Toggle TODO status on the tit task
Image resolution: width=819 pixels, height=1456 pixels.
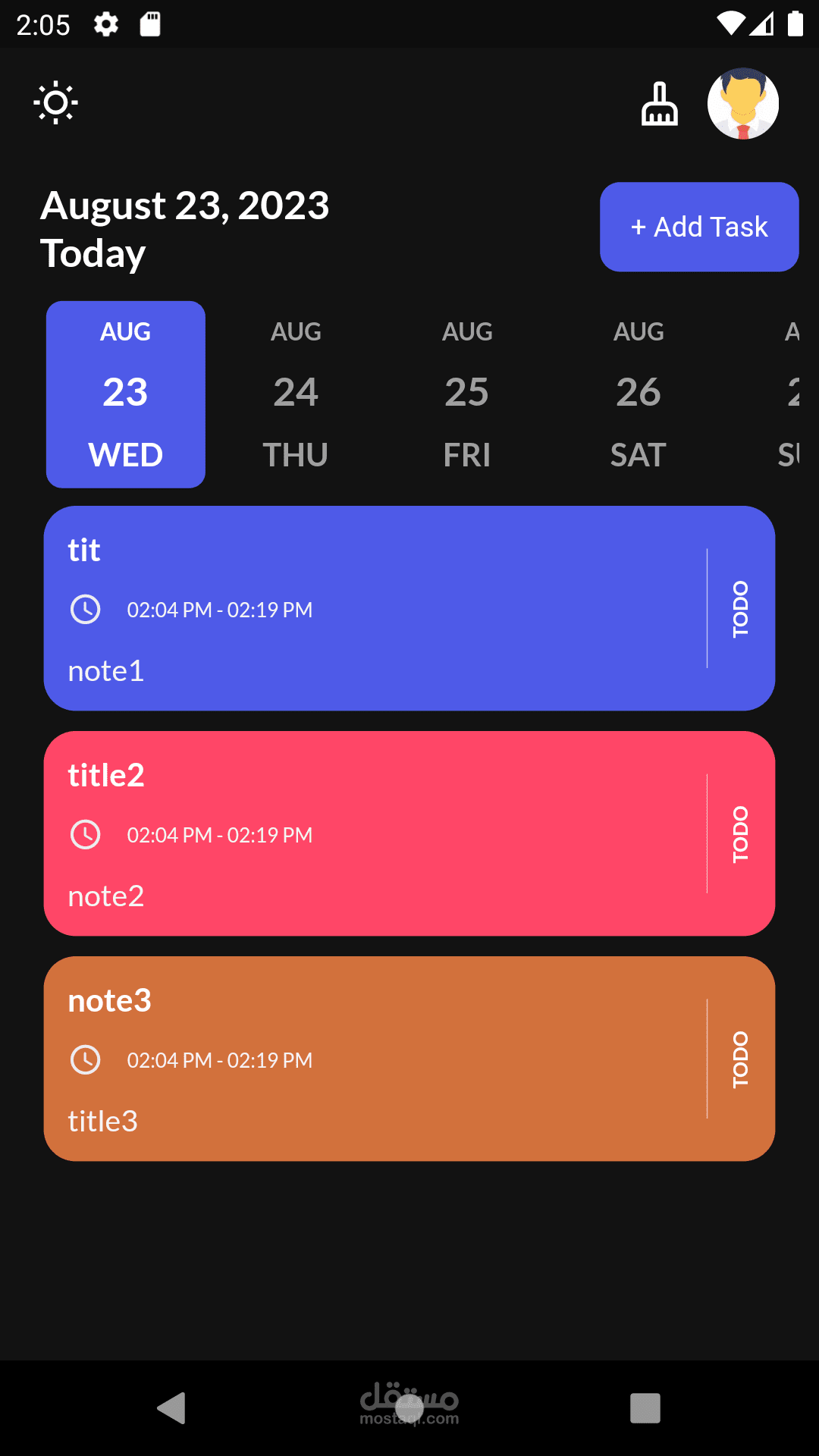(x=739, y=607)
